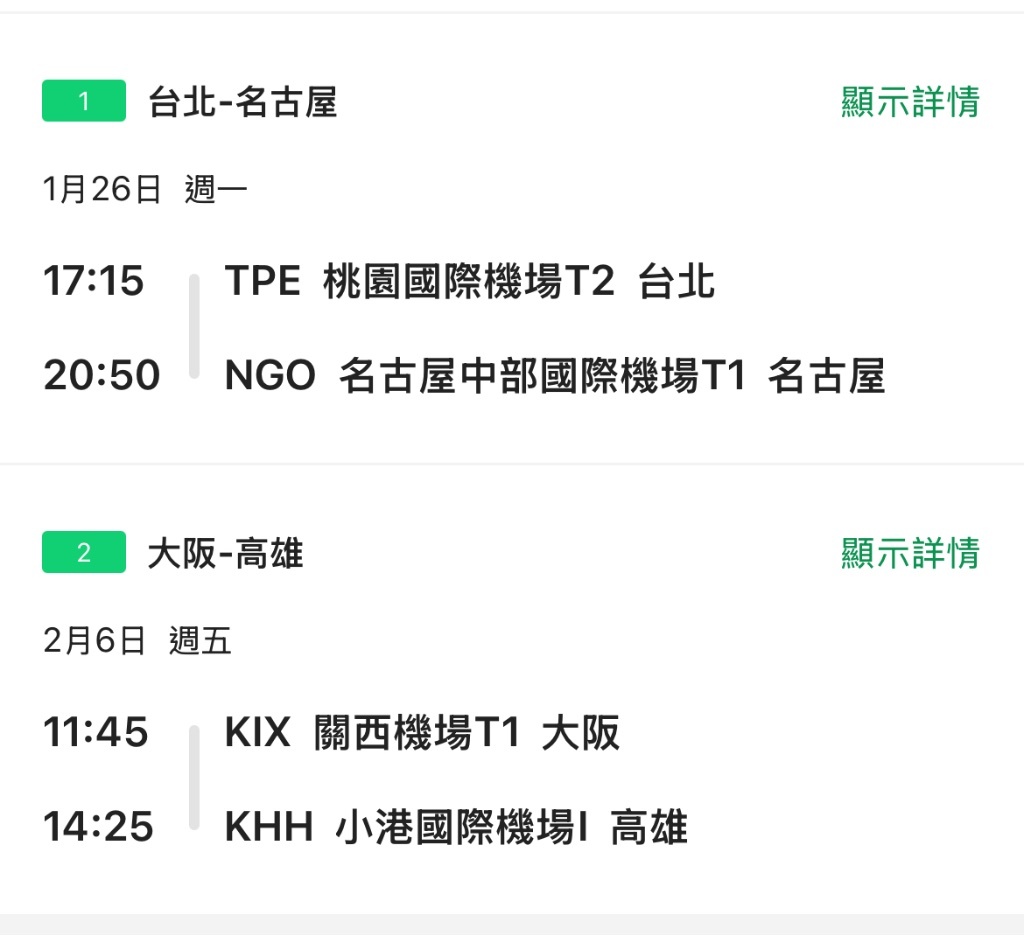Screen dimensions: 1024x943
Task: Show details for the 大阪-高雄 flight
Action: (910, 553)
